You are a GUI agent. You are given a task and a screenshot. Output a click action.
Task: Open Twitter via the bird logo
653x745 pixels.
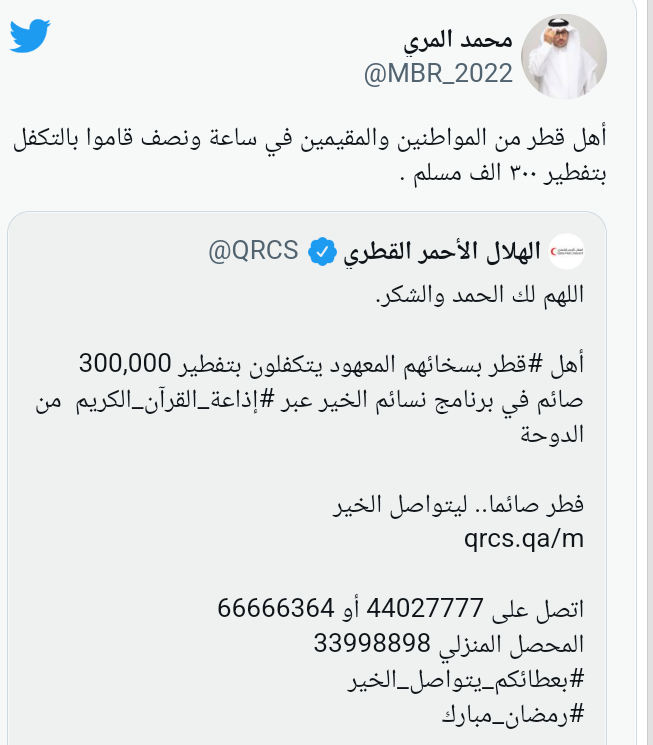tap(30, 37)
